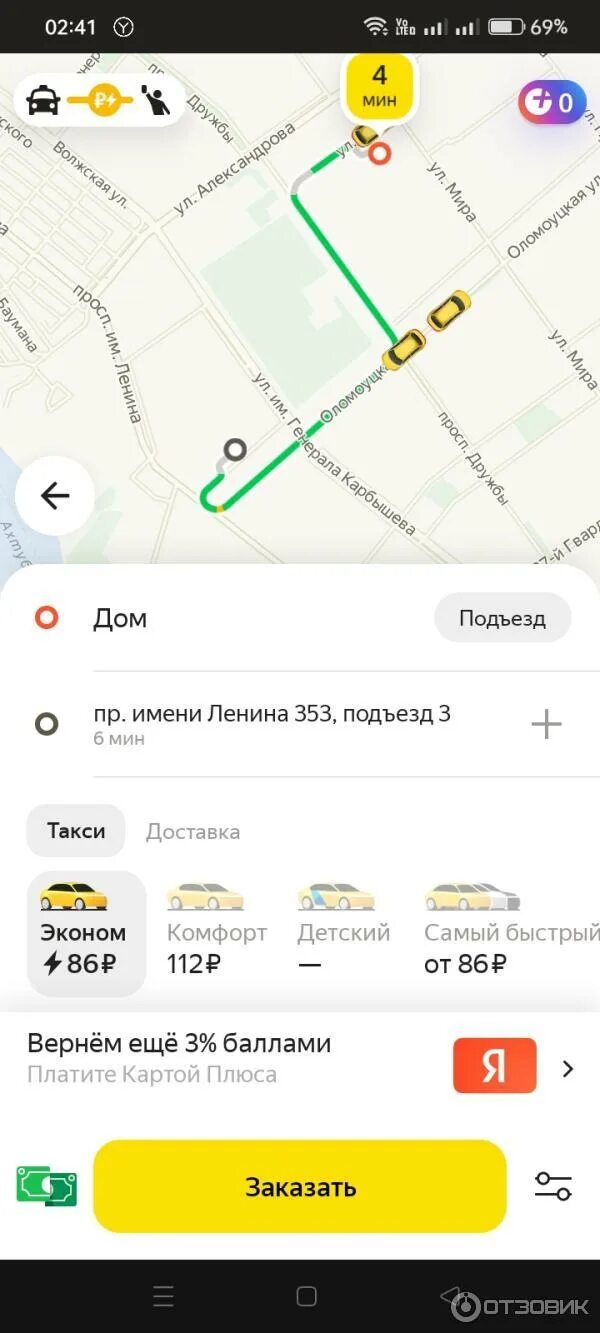Change the cash payment method
600x1333 pixels.
[x=46, y=1186]
